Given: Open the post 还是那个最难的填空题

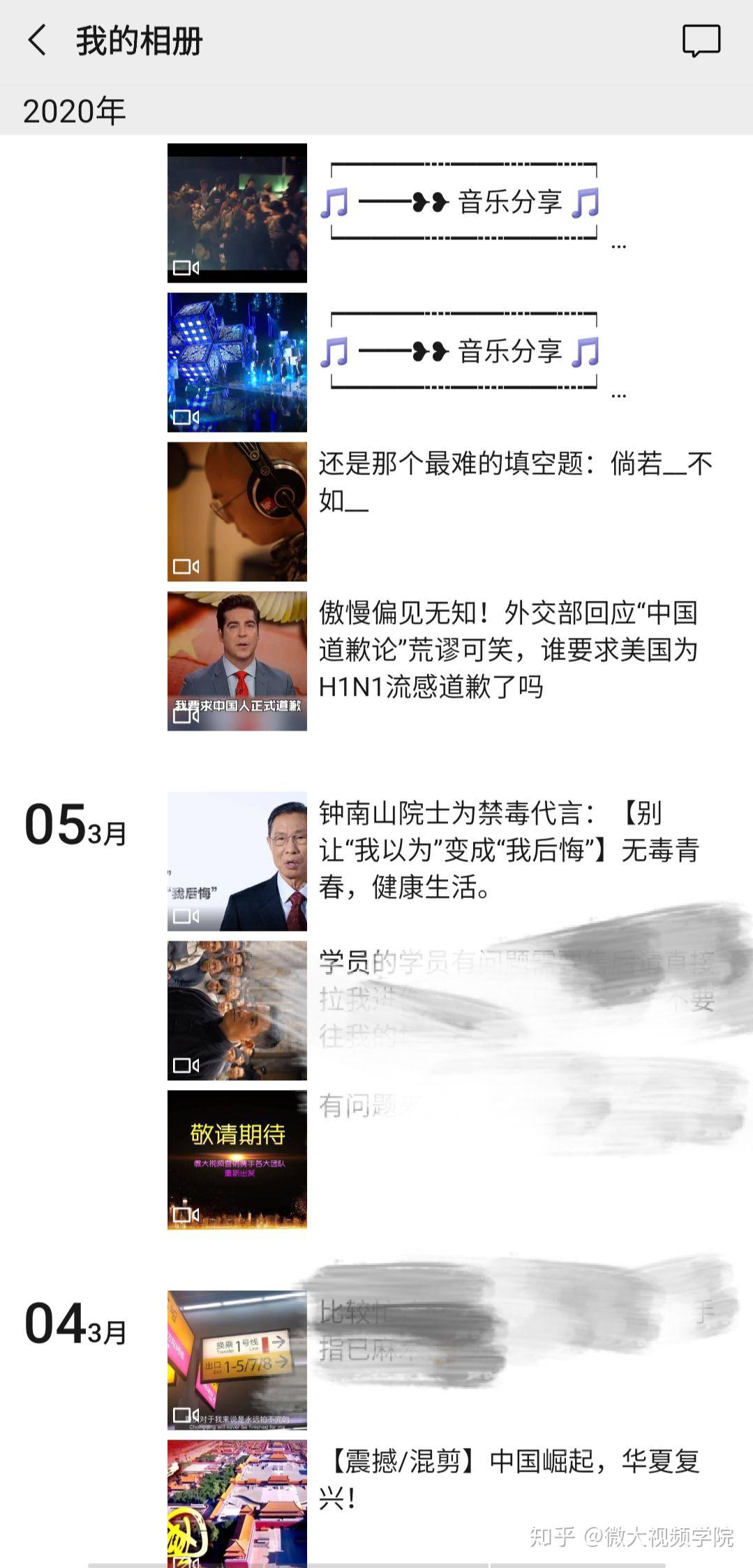Looking at the screenshot, I should [x=237, y=512].
